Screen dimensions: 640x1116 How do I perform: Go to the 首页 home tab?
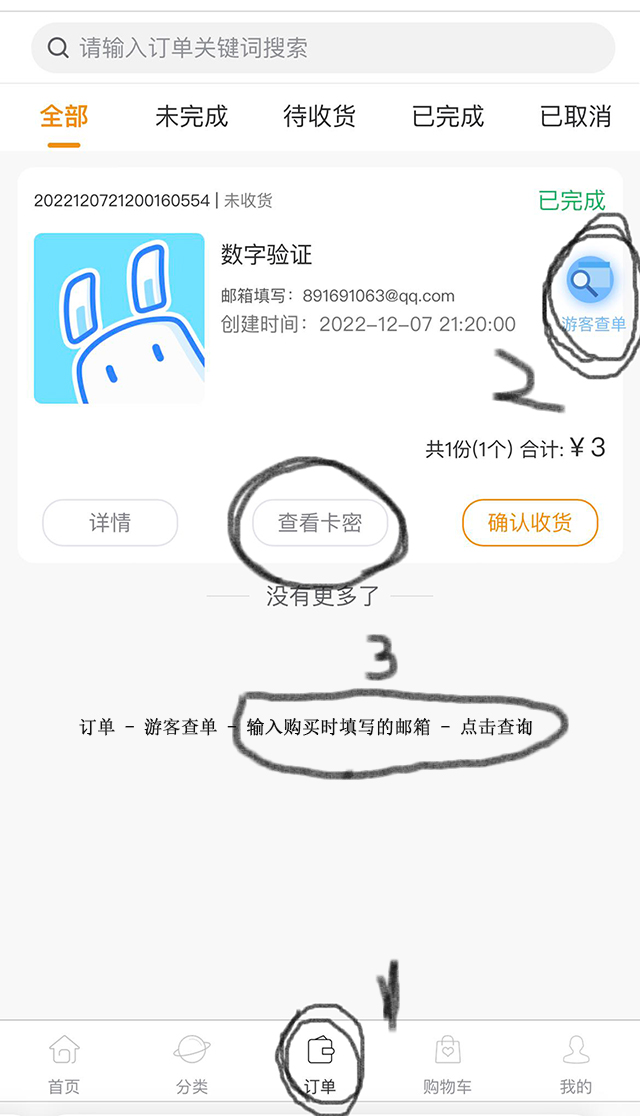64,1065
